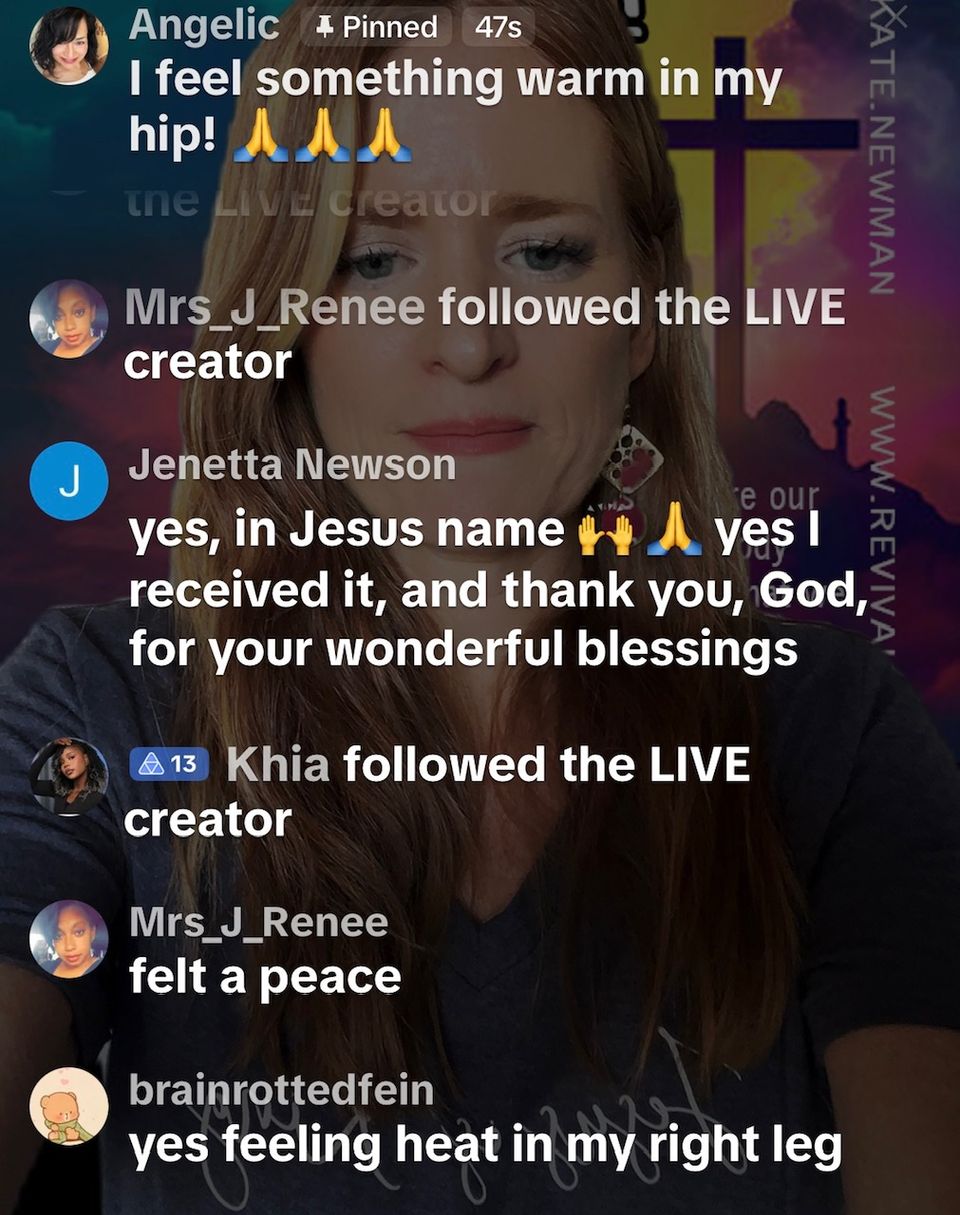The width and height of the screenshot is (960, 1215).
Task: Close the LIVE stream view
Action: [897, 17]
